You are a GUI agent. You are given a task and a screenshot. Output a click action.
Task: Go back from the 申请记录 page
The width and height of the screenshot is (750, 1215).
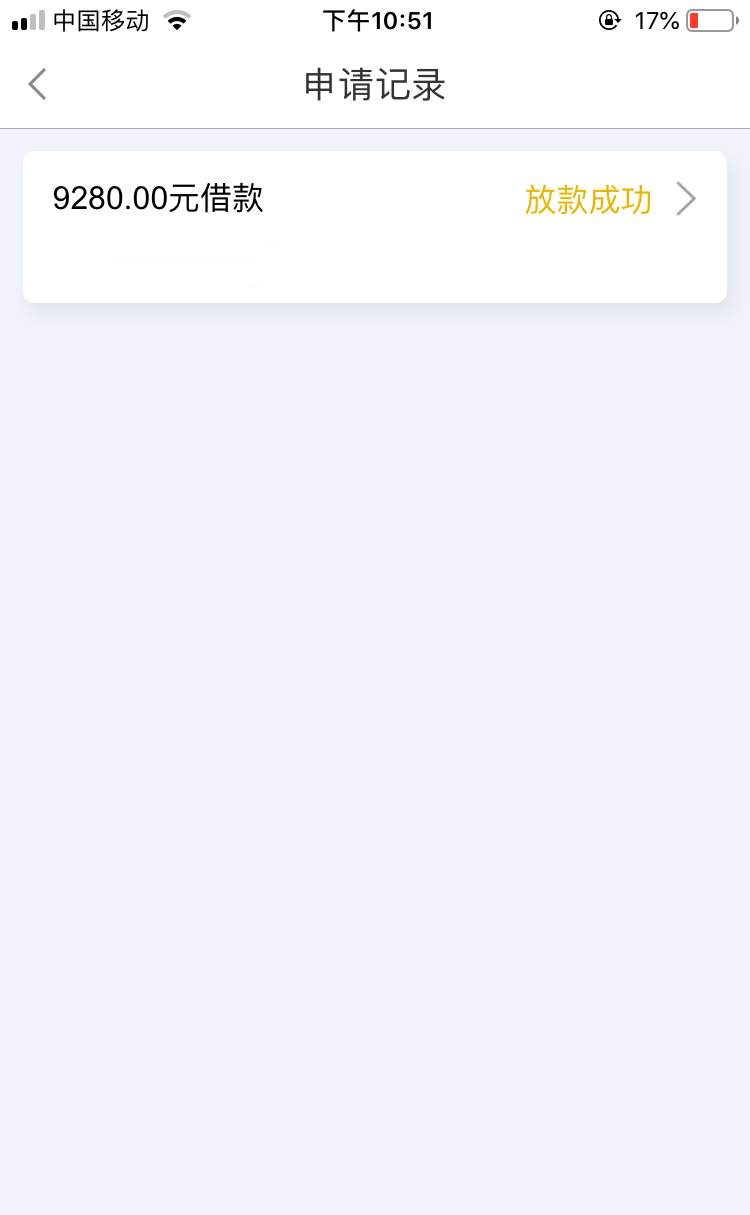coord(37,85)
